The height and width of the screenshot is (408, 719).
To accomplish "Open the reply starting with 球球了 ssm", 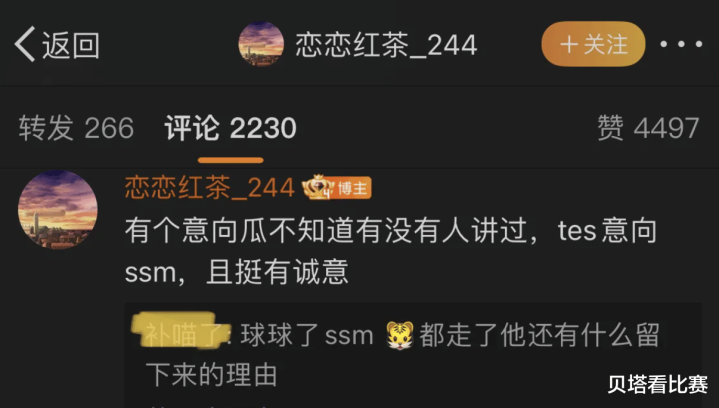I will pyautogui.click(x=403, y=354).
